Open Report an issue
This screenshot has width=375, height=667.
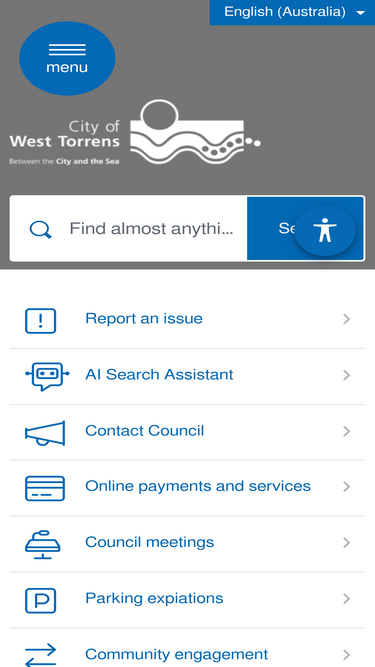(x=188, y=319)
